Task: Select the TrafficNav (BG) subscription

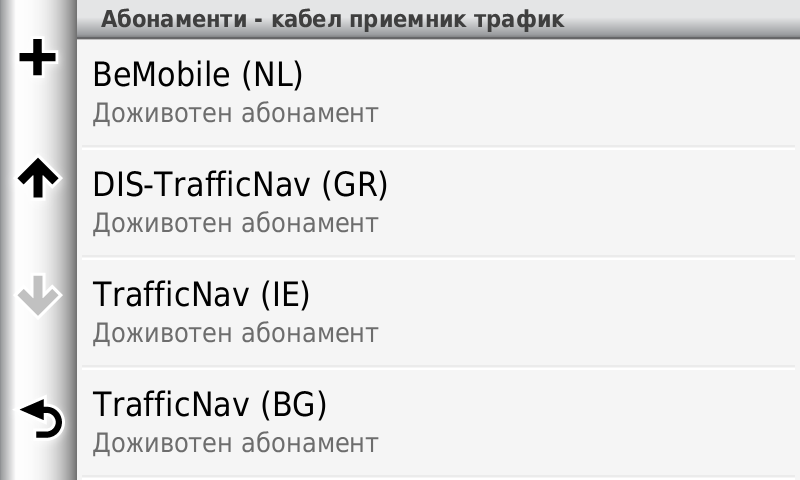Action: point(438,422)
